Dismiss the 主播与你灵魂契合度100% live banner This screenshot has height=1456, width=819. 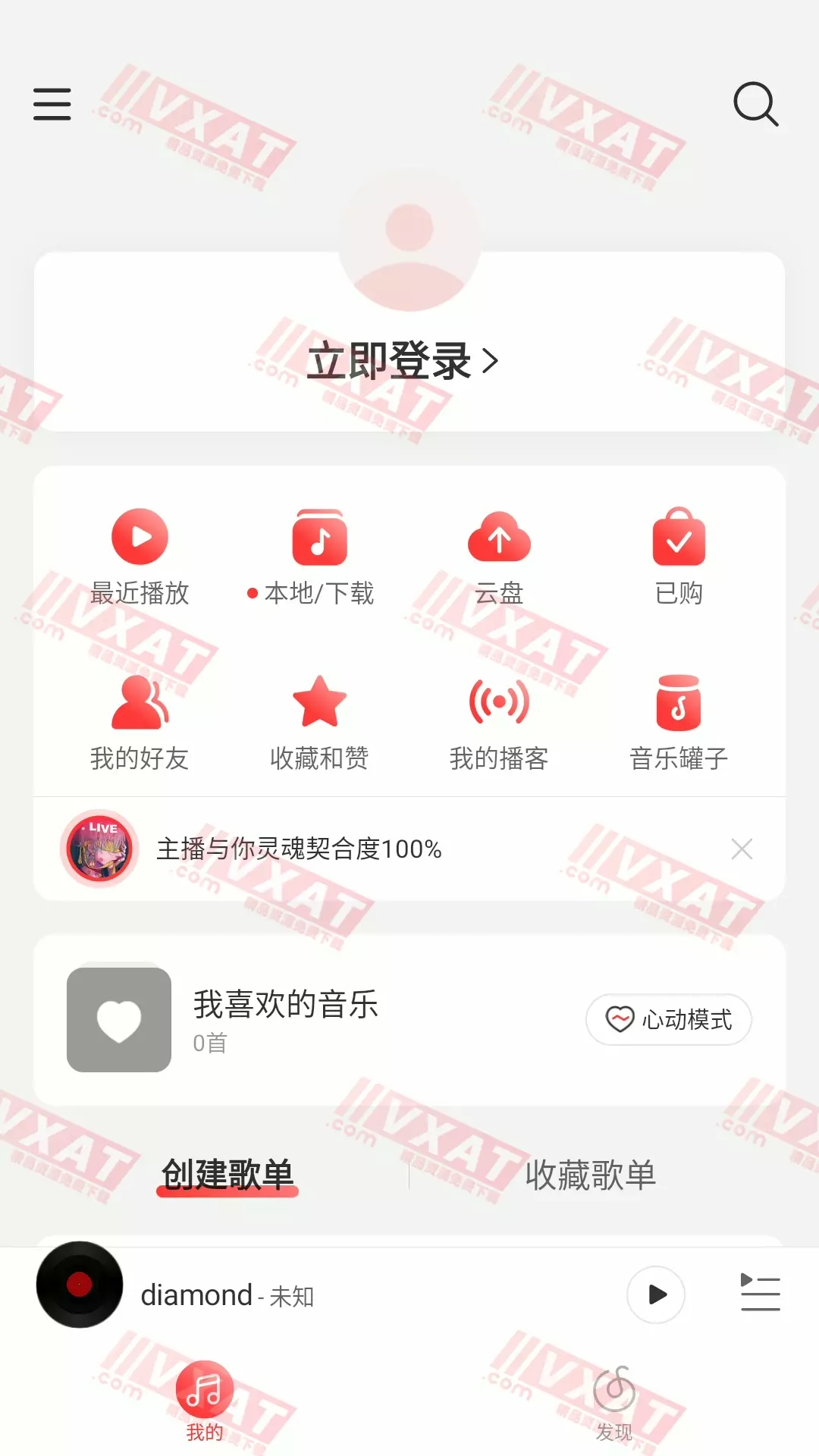[x=742, y=849]
